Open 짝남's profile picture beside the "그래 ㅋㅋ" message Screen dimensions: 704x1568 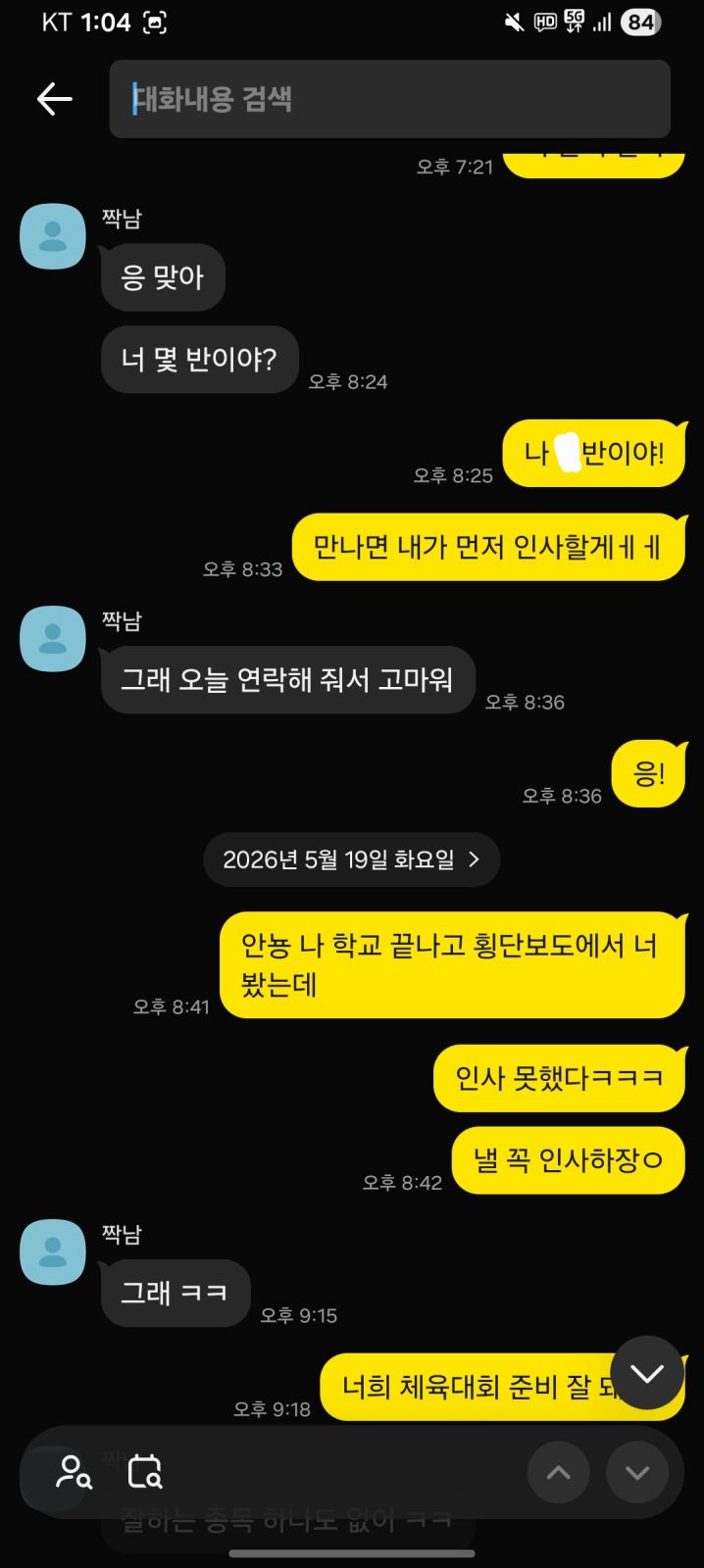pyautogui.click(x=53, y=1252)
